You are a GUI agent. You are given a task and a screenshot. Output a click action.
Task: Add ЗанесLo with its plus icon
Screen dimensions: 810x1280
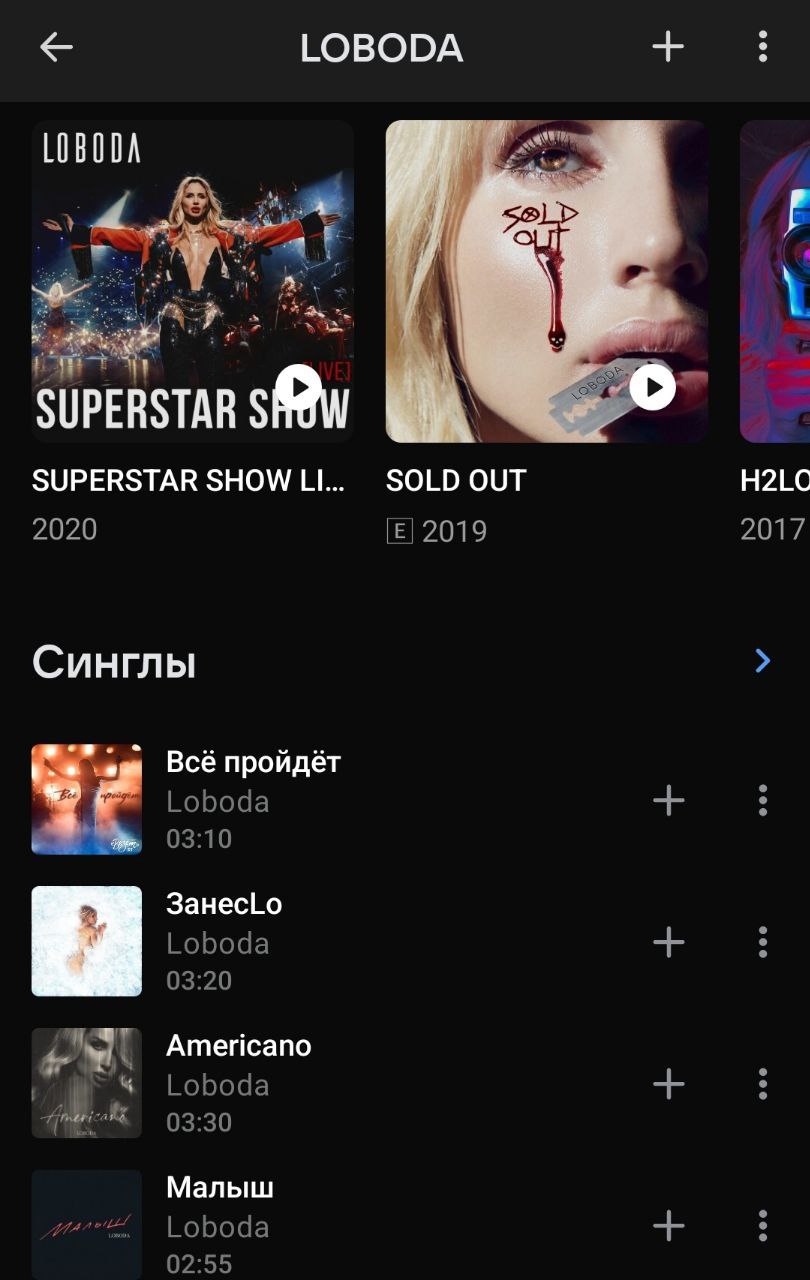click(668, 942)
